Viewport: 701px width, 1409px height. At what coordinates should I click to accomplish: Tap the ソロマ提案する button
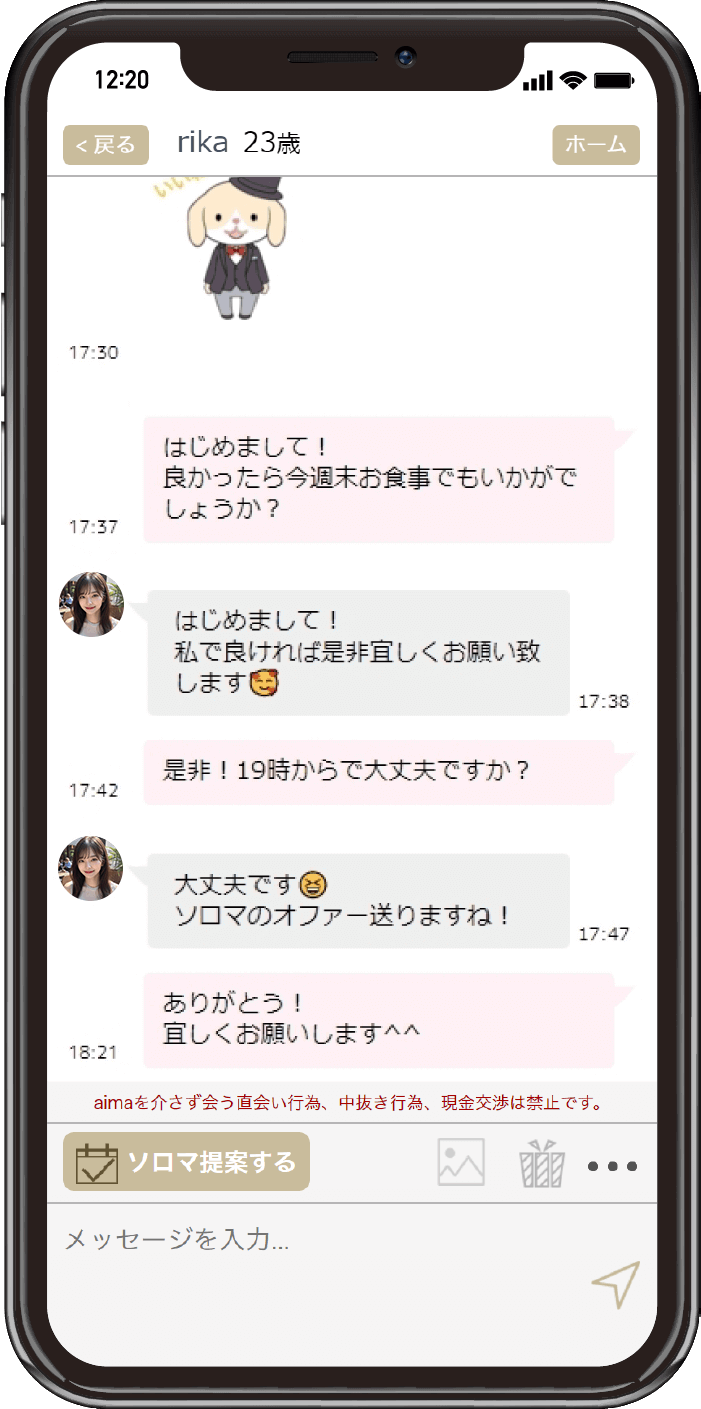click(x=187, y=1162)
